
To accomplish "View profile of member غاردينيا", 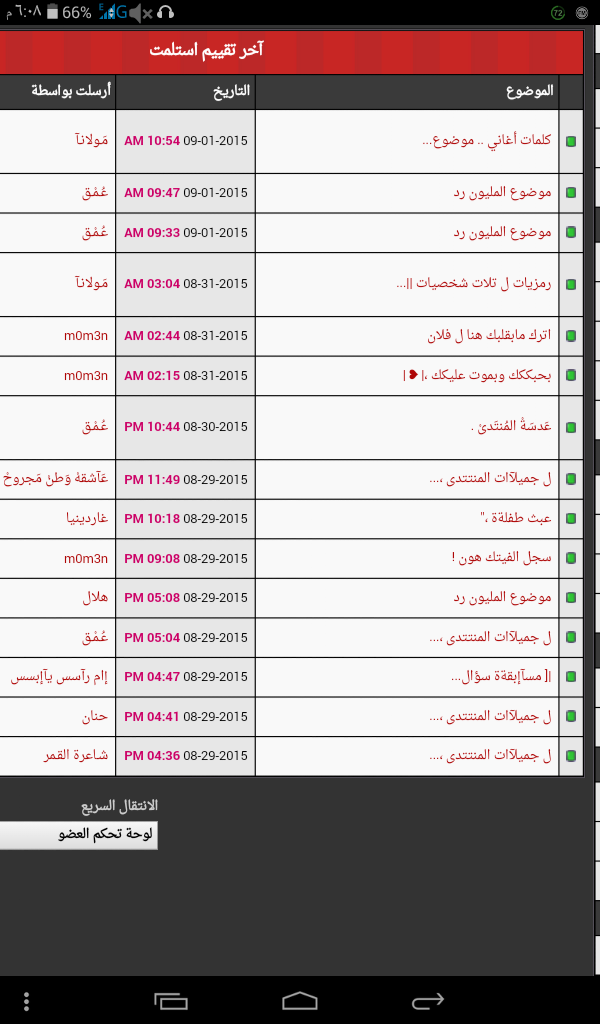I will pos(87,519).
